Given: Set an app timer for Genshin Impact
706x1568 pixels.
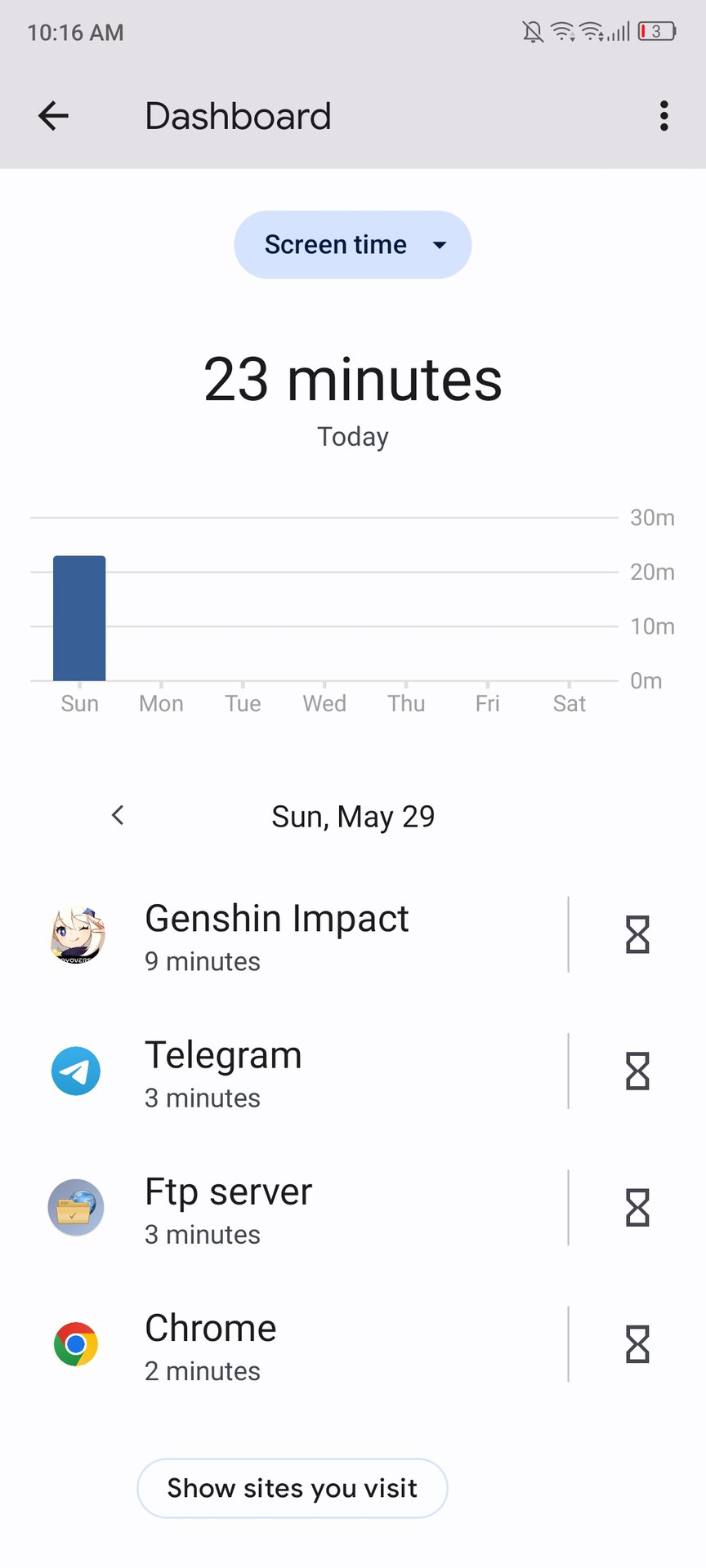Looking at the screenshot, I should coord(637,935).
